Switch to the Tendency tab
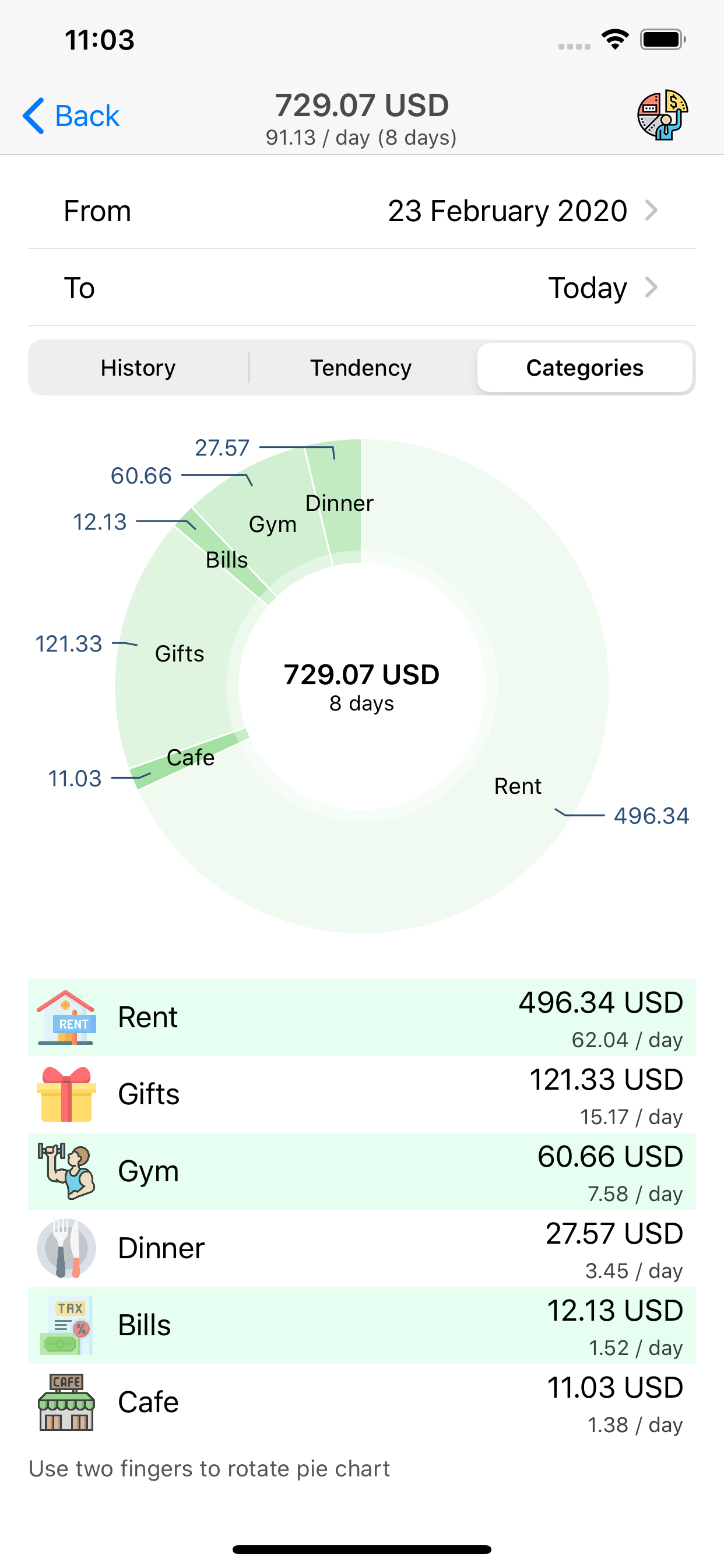The image size is (724, 1568). click(361, 367)
